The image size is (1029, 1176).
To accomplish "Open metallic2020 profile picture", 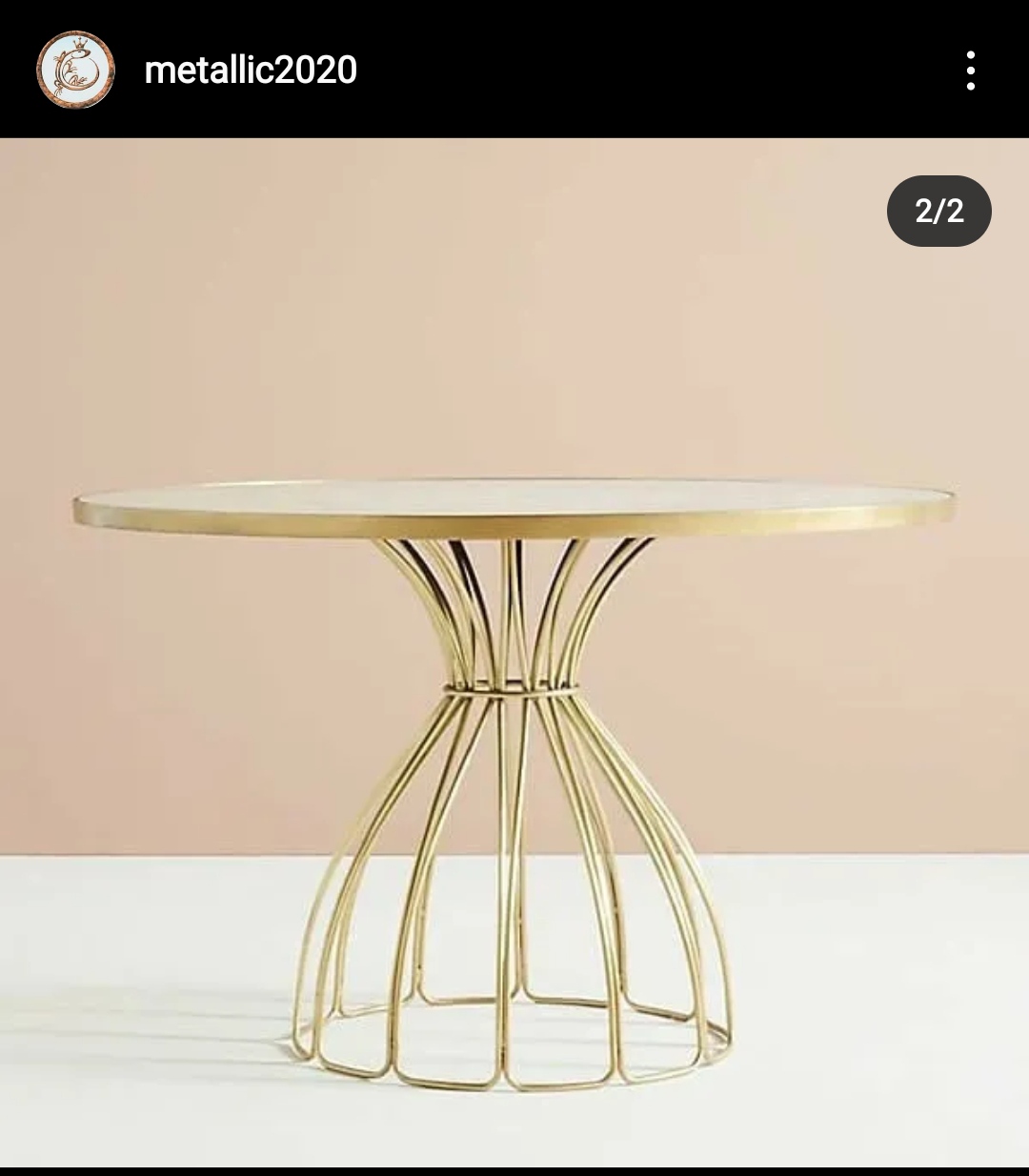I will click(x=75, y=70).
